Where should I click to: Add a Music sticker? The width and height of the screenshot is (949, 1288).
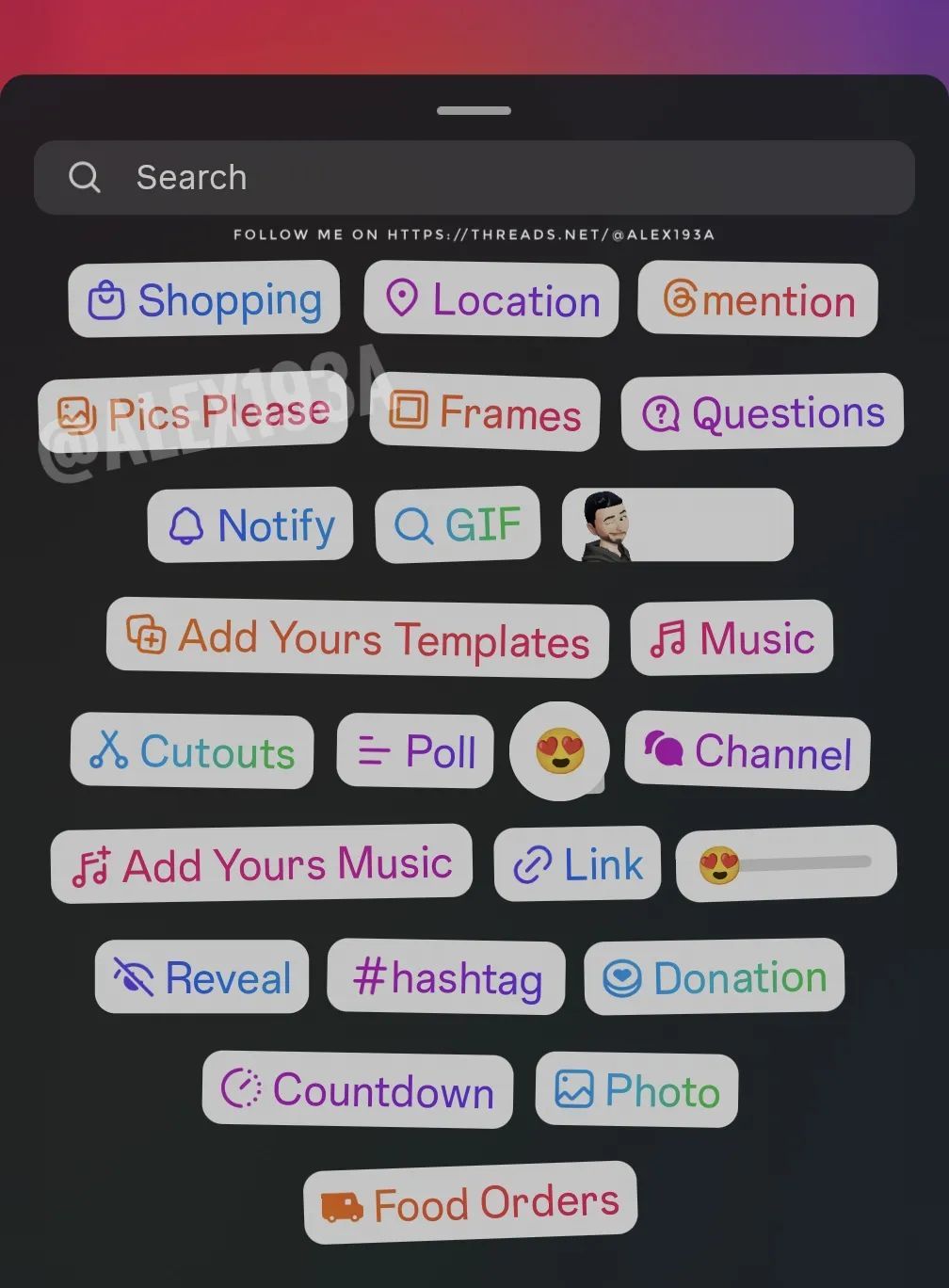pos(732,638)
